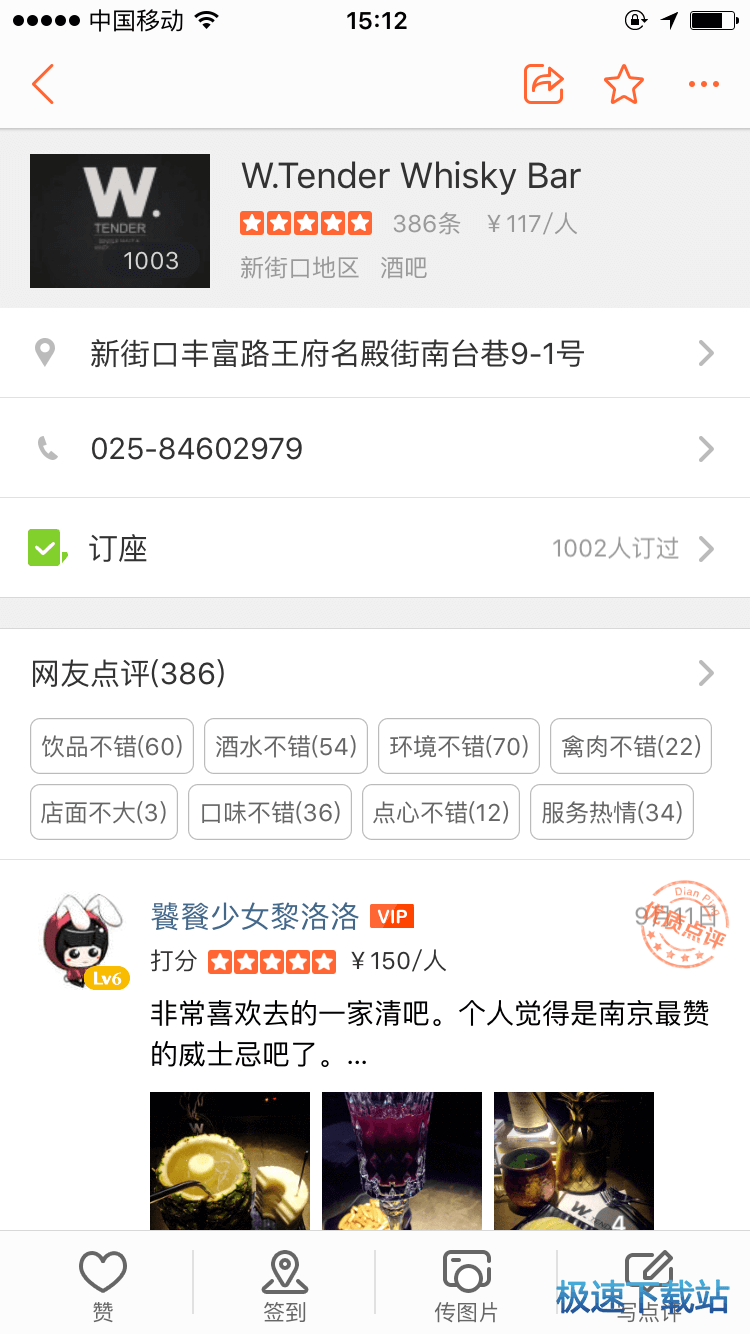This screenshot has width=750, height=1334.
Task: Select the 服务热情(34) tag chip
Action: [x=611, y=812]
